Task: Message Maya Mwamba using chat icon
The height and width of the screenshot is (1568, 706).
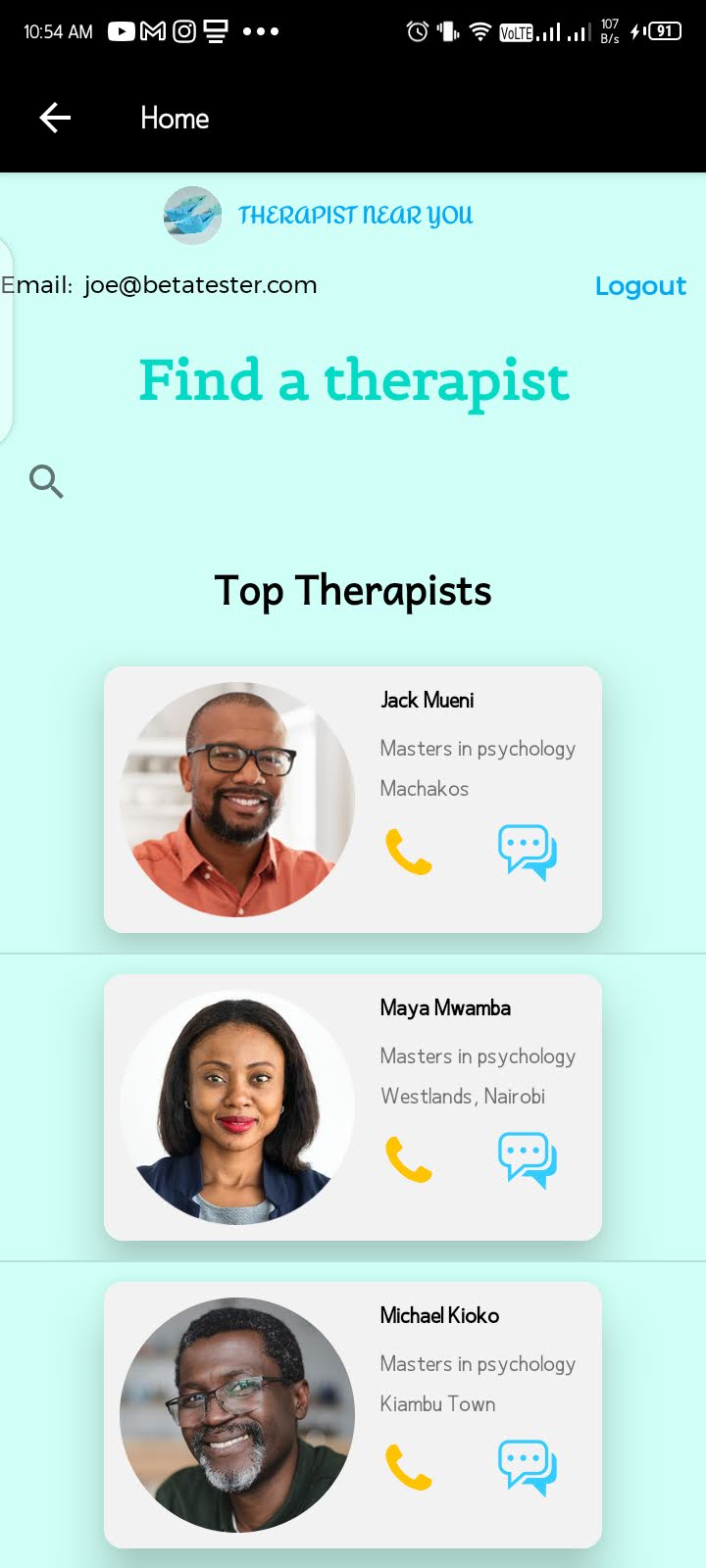Action: 528,1159
